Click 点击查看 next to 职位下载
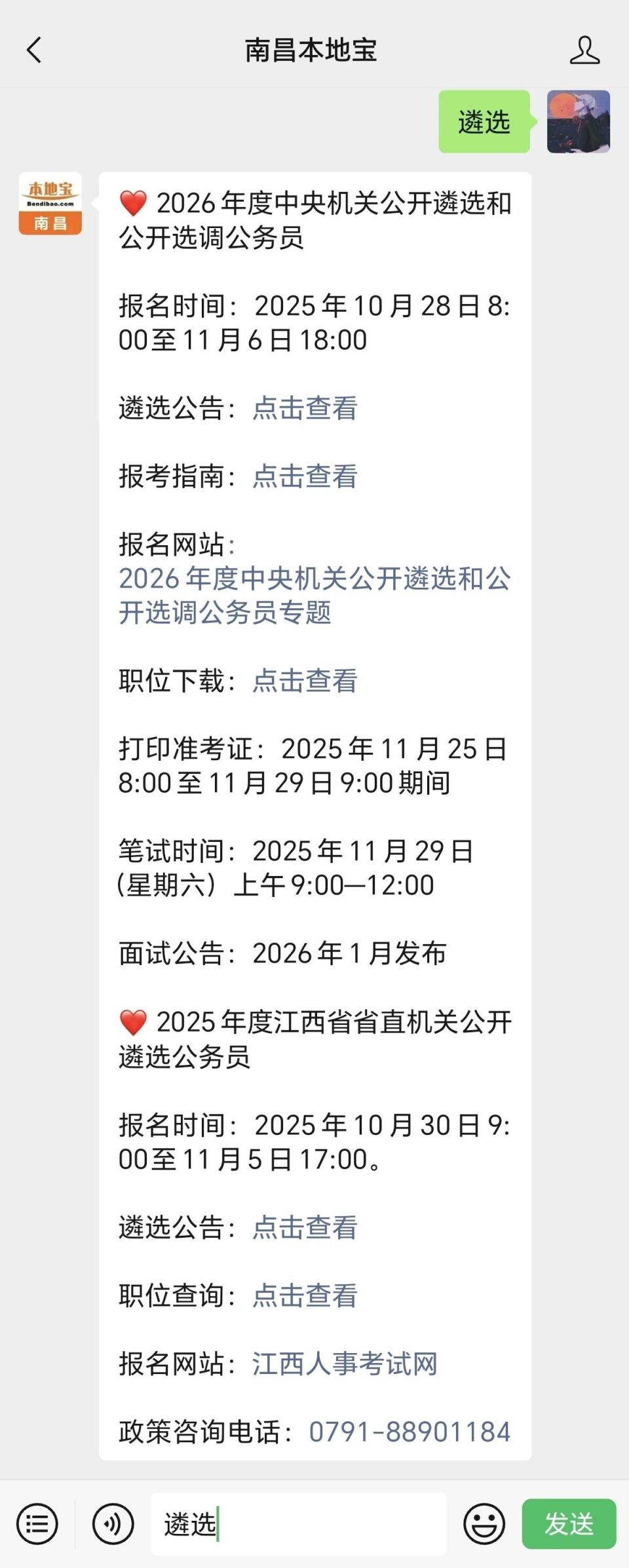Viewport: 629px width, 1568px height. tap(305, 682)
